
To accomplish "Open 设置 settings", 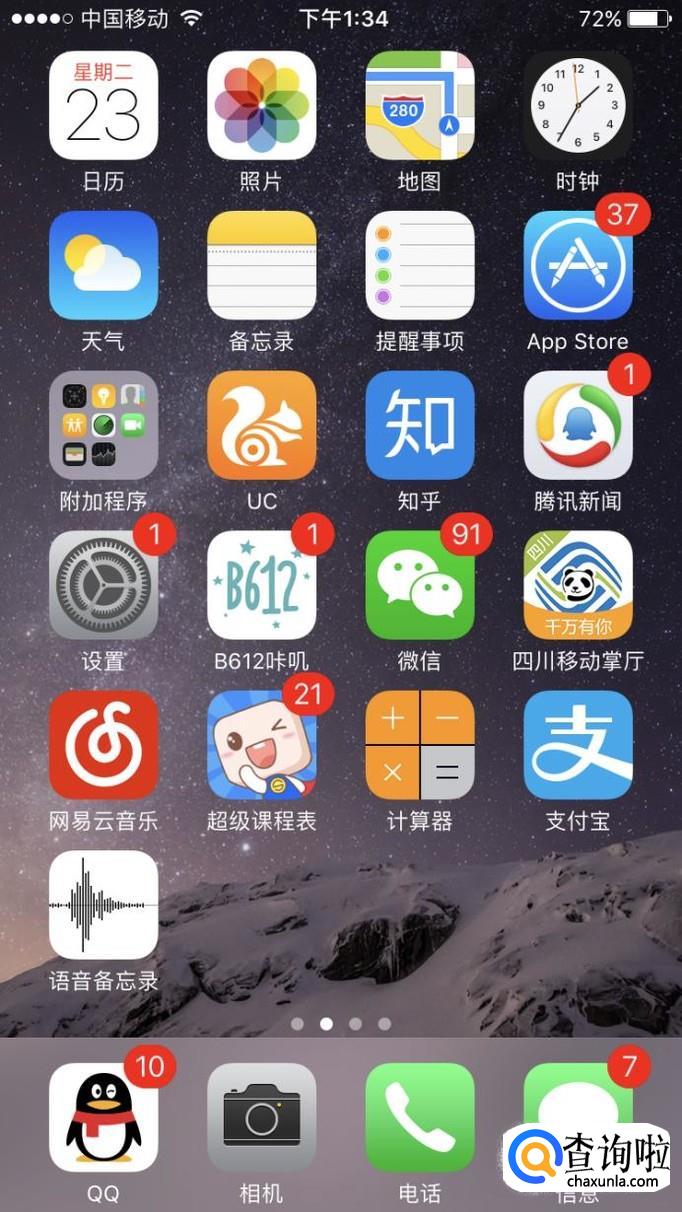I will click(103, 585).
